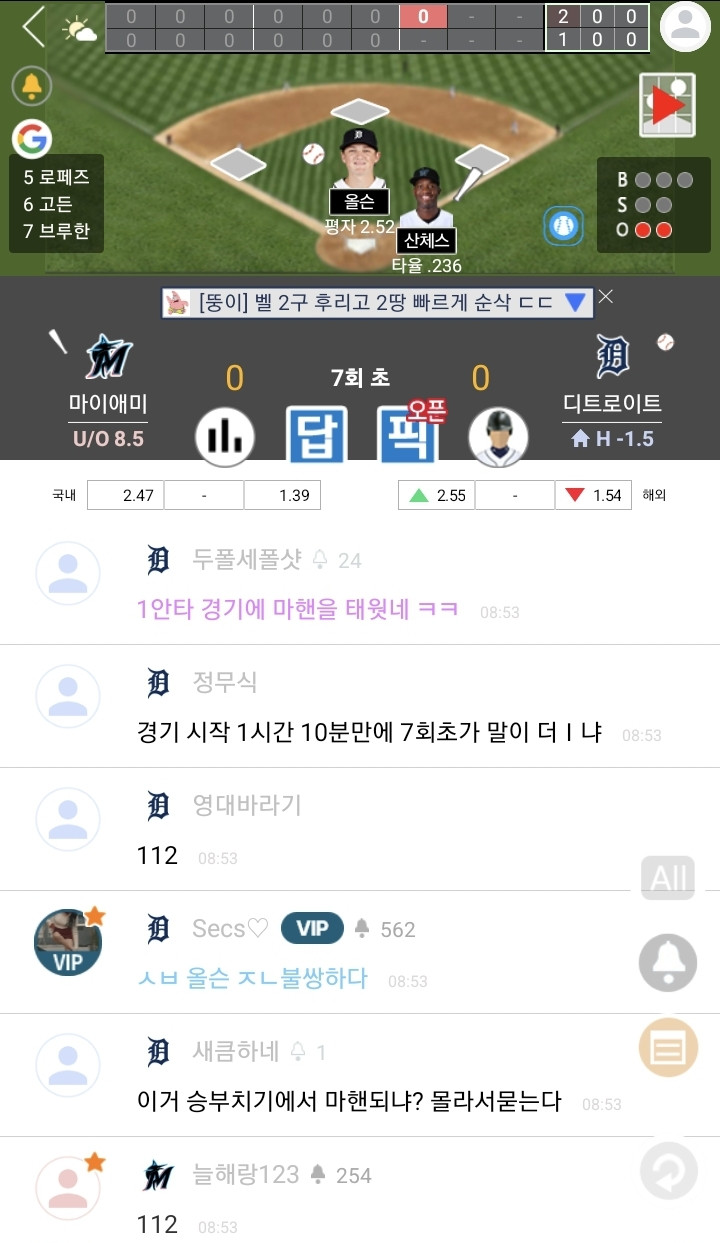Go back using the top-left arrow

[33, 27]
